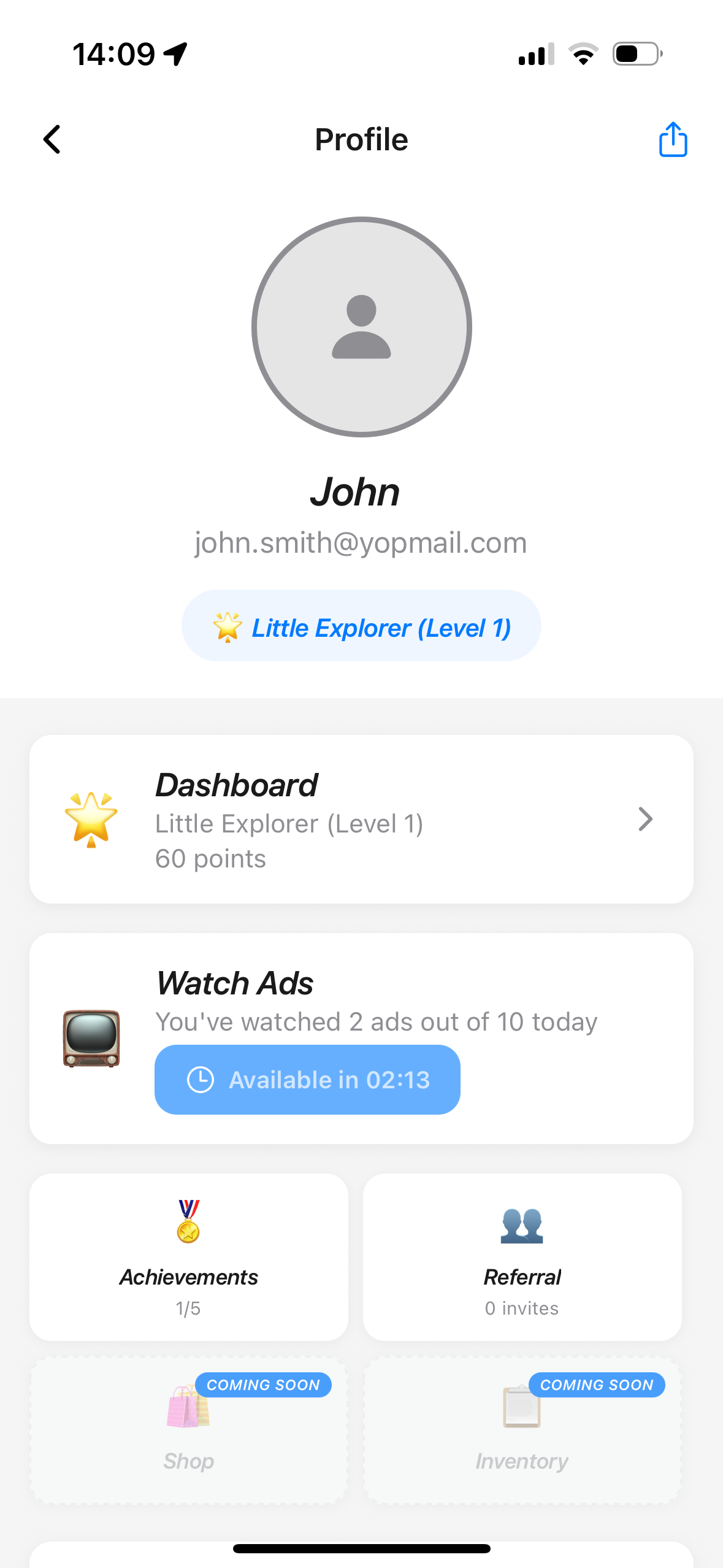This screenshot has height=1568, width=723.
Task: Open the Achievements card
Action: (189, 1257)
